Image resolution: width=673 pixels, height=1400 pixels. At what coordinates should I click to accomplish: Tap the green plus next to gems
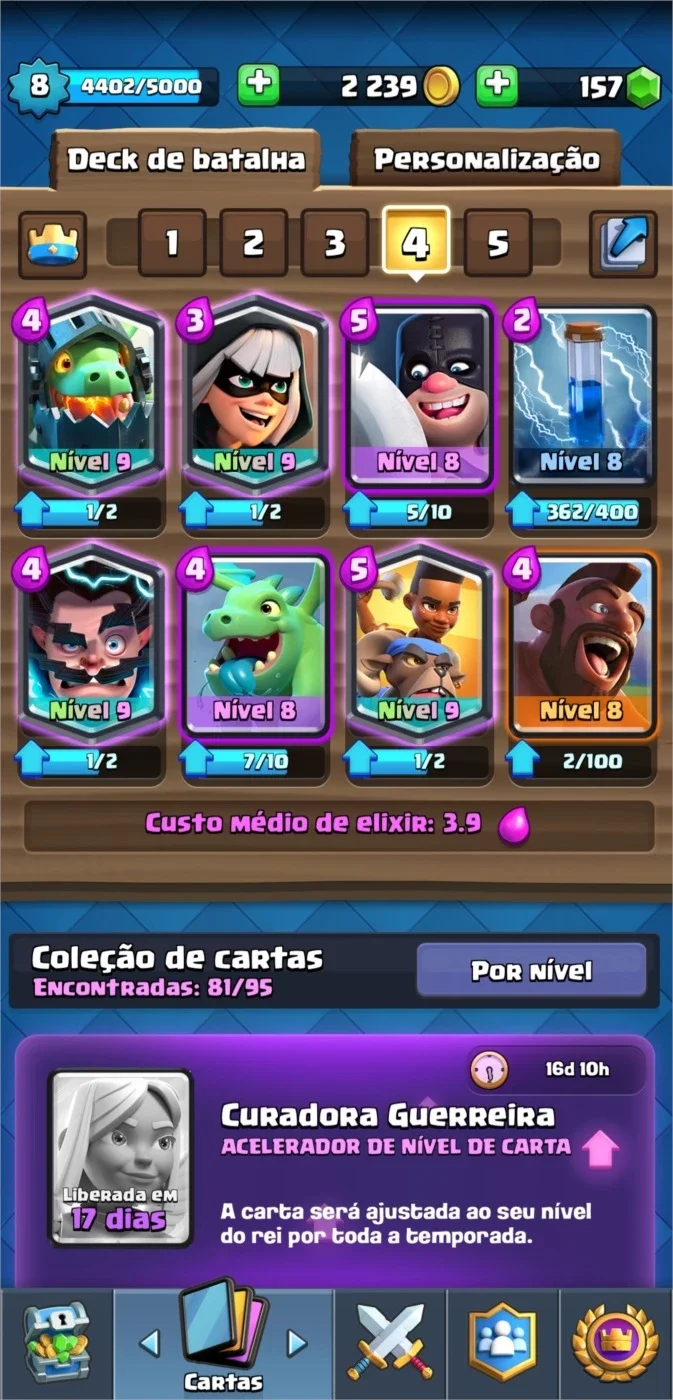tap(496, 86)
